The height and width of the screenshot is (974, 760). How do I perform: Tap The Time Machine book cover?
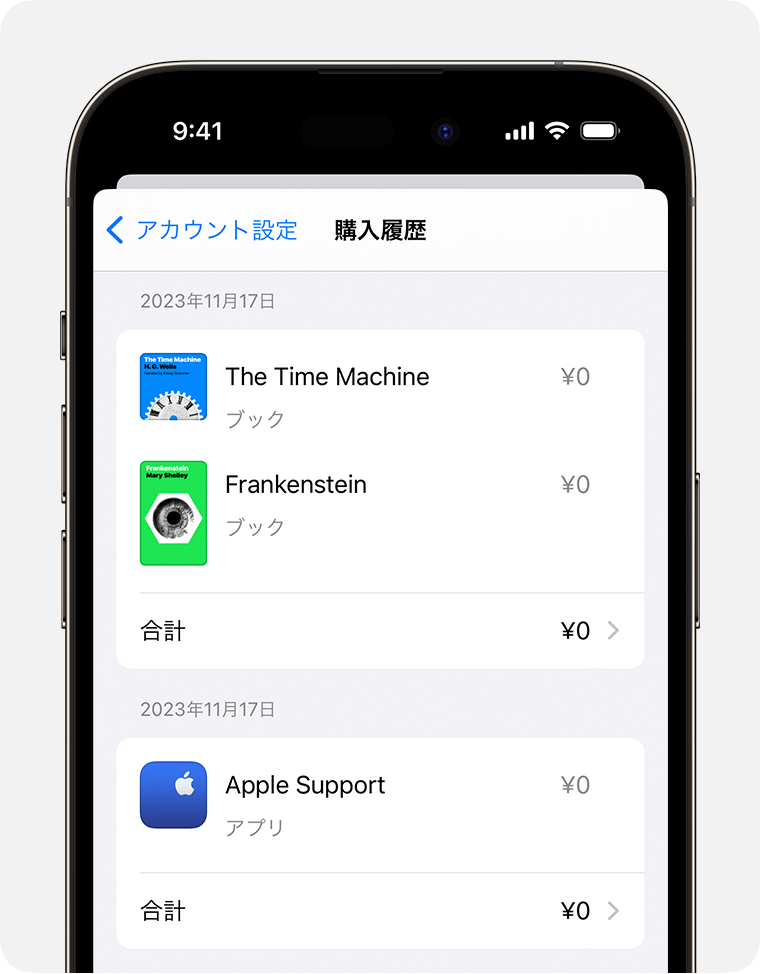pyautogui.click(x=173, y=386)
